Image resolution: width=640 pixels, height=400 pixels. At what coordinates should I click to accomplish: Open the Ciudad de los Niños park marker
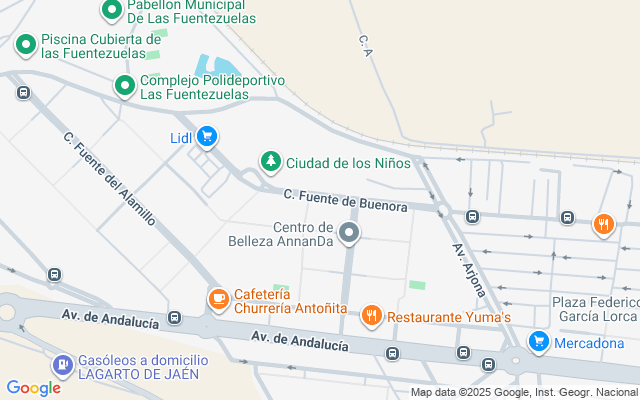[x=270, y=161]
